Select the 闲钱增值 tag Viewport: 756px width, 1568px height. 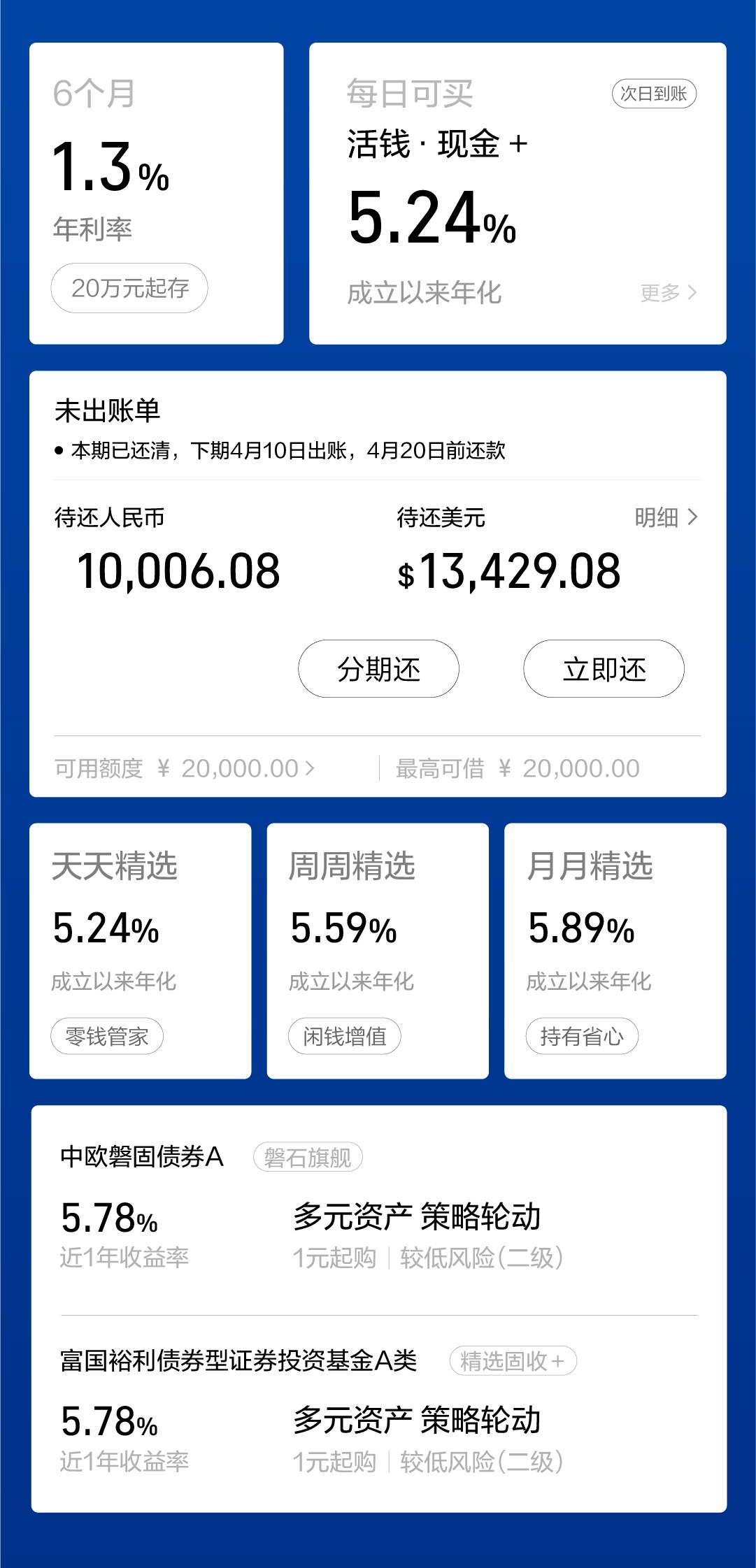tap(345, 1037)
